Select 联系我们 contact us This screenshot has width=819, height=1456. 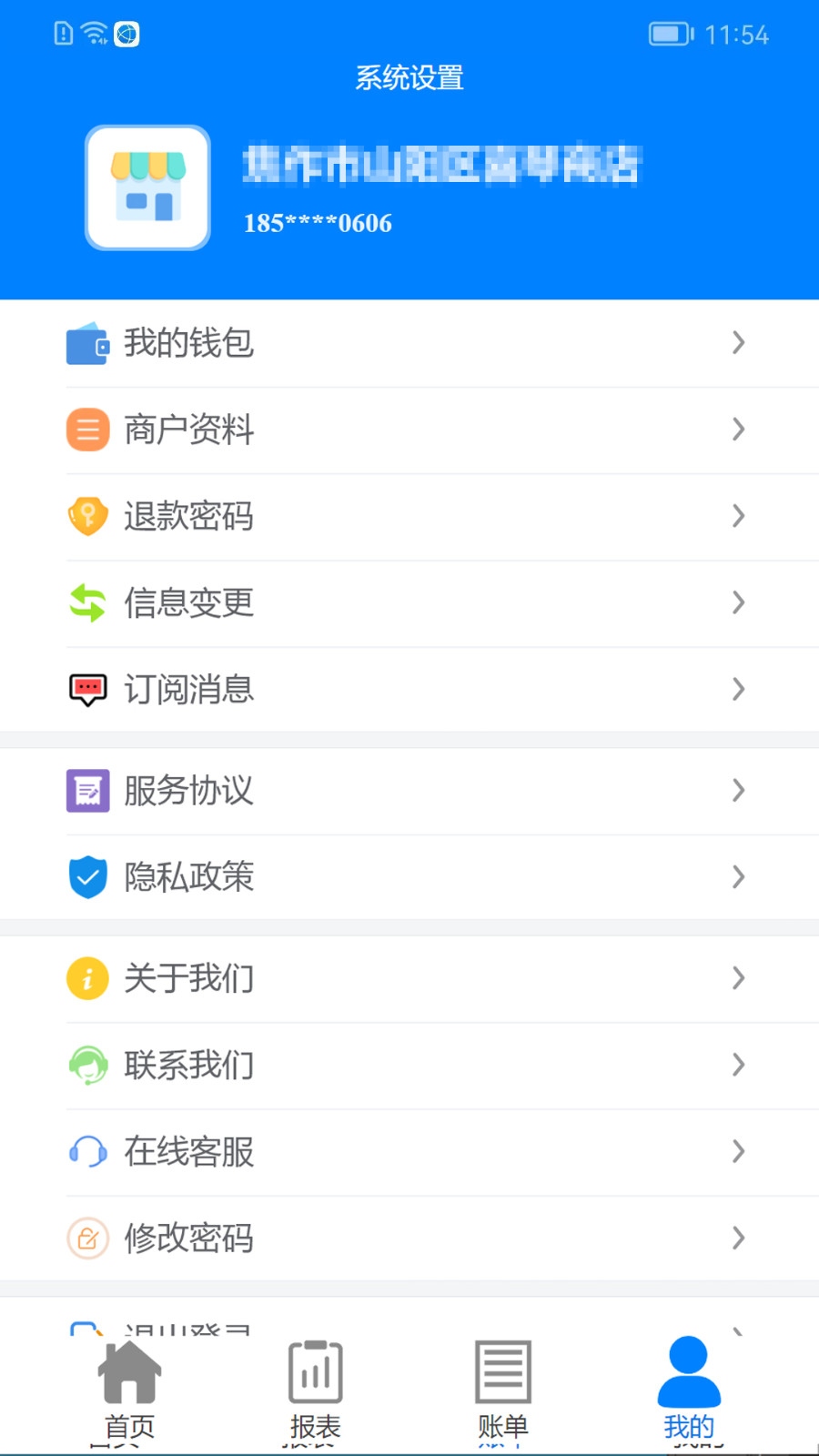point(409,1065)
